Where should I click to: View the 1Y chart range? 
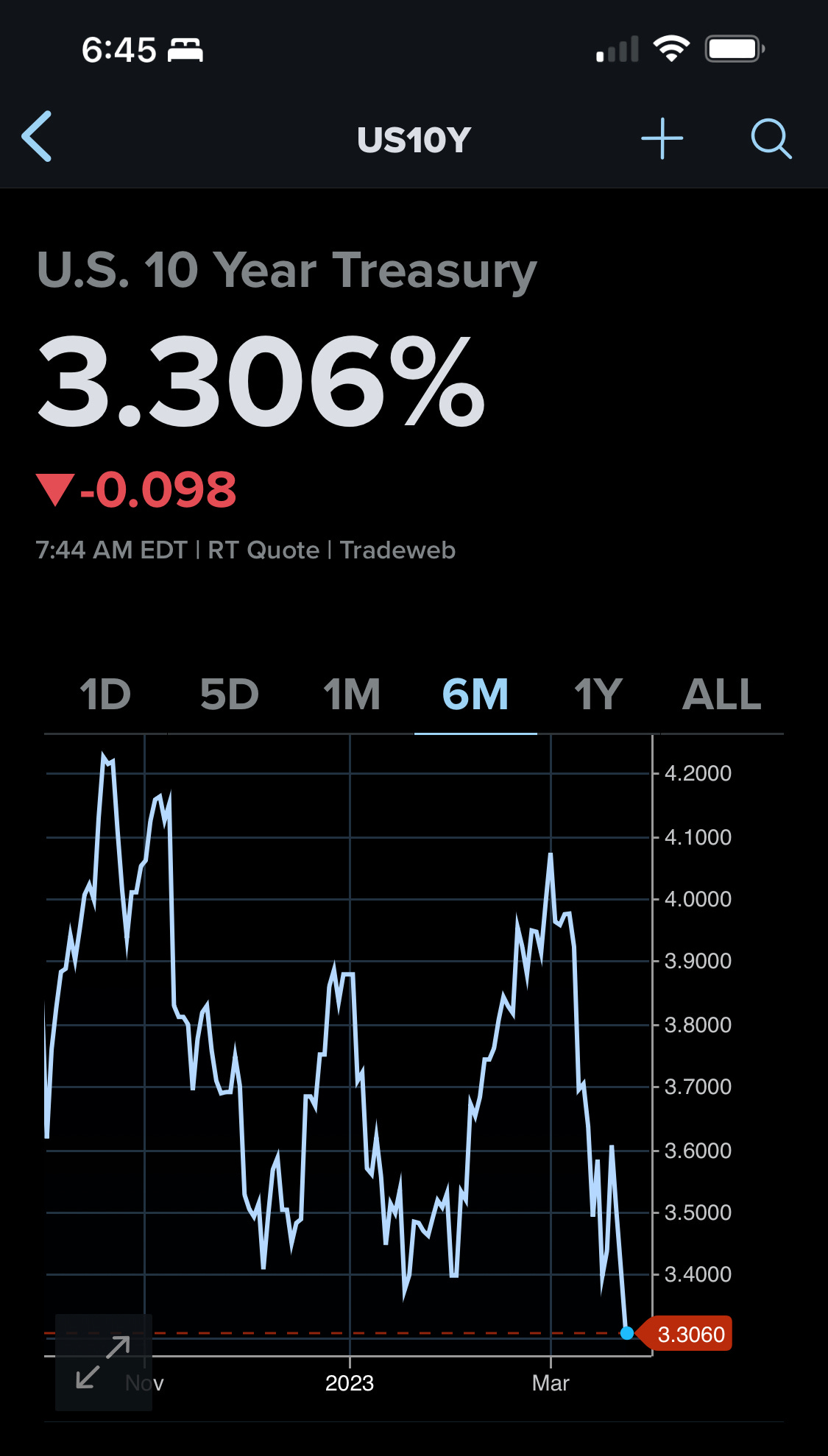click(598, 695)
